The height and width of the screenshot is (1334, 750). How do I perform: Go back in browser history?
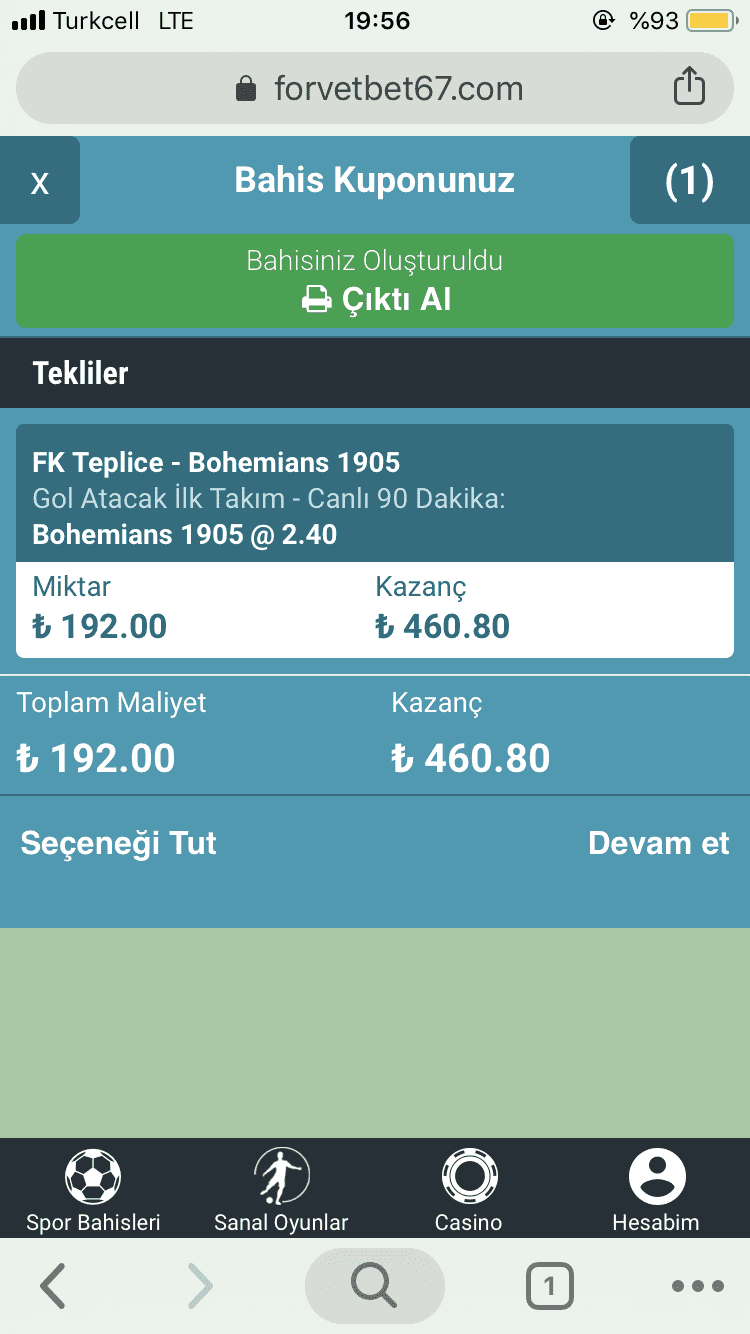[x=52, y=1286]
